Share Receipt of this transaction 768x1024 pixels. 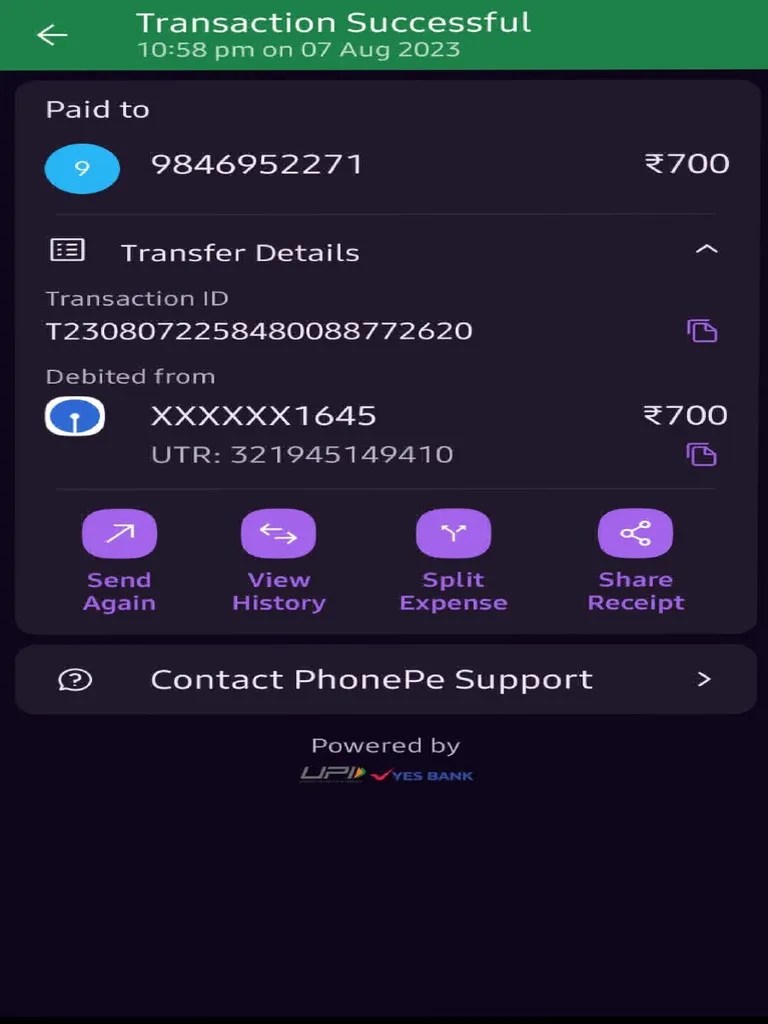click(635, 535)
